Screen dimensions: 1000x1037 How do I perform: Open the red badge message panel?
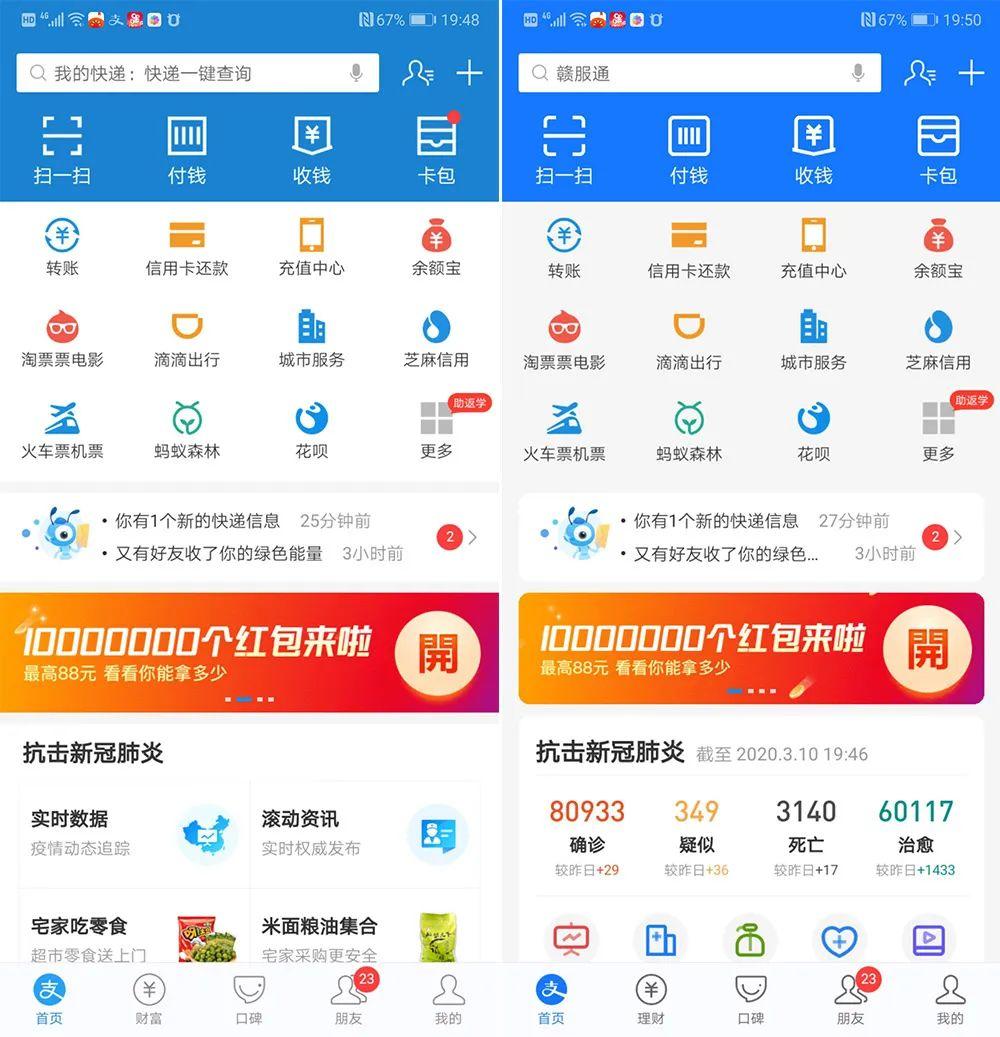click(x=450, y=537)
